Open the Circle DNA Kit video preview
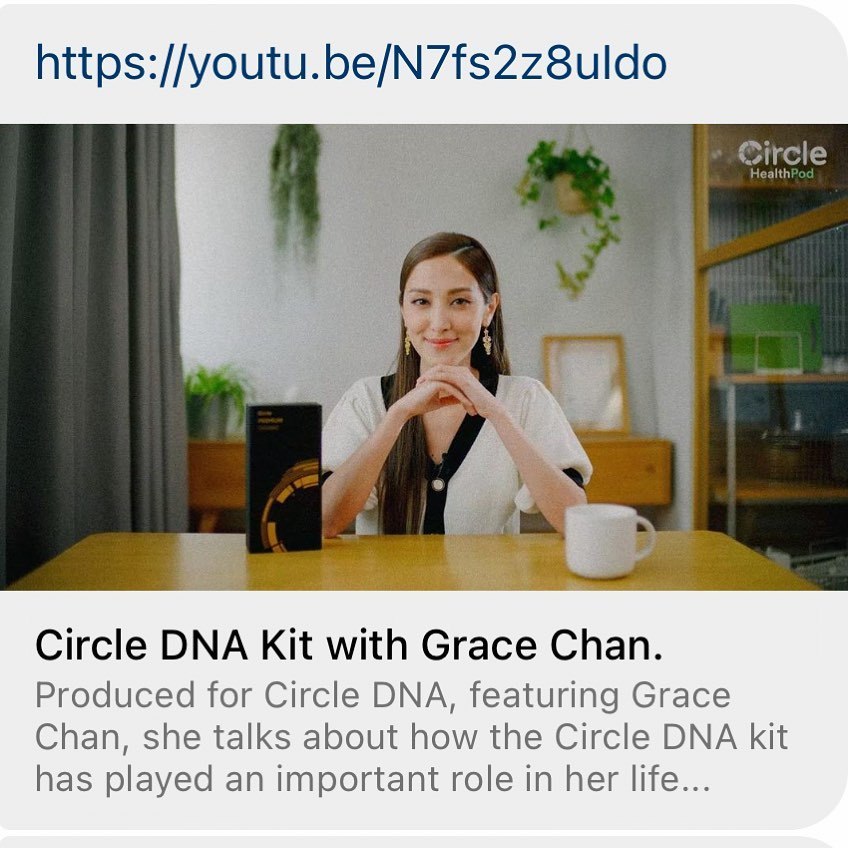The width and height of the screenshot is (848, 848). point(423,357)
